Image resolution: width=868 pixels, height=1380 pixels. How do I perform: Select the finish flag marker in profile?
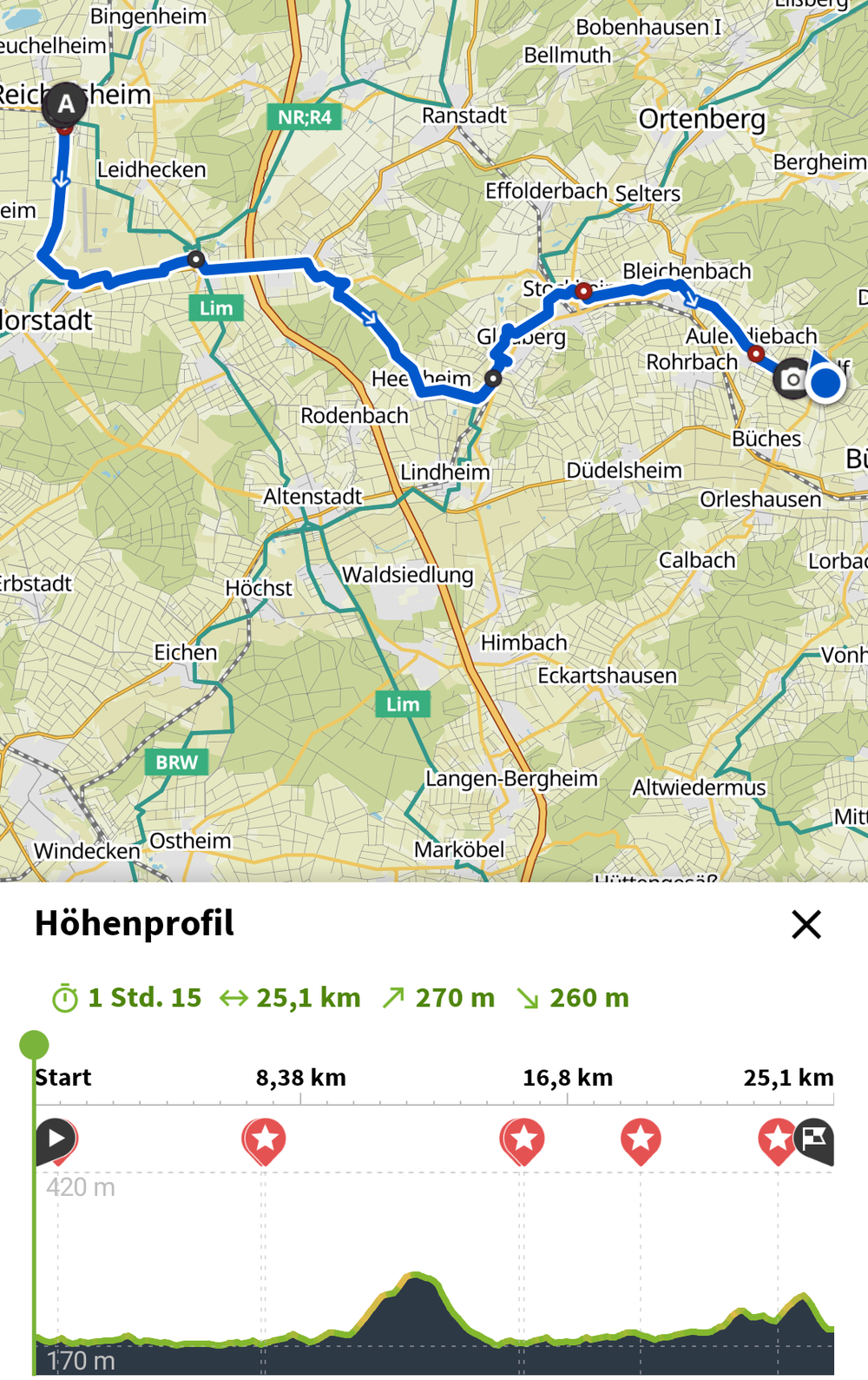[x=815, y=1139]
